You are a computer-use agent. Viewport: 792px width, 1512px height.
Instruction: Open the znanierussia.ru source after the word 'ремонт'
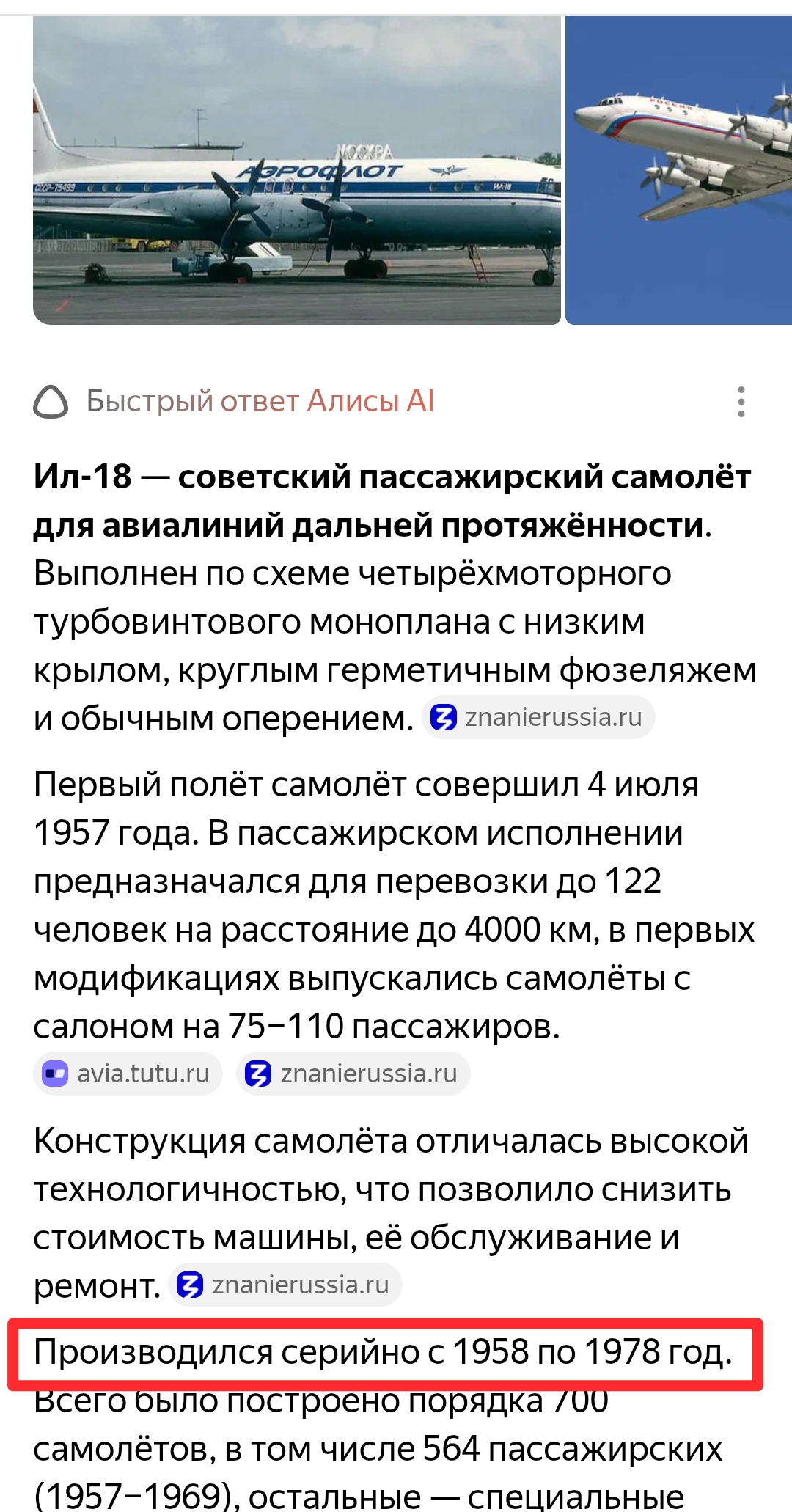[285, 1285]
